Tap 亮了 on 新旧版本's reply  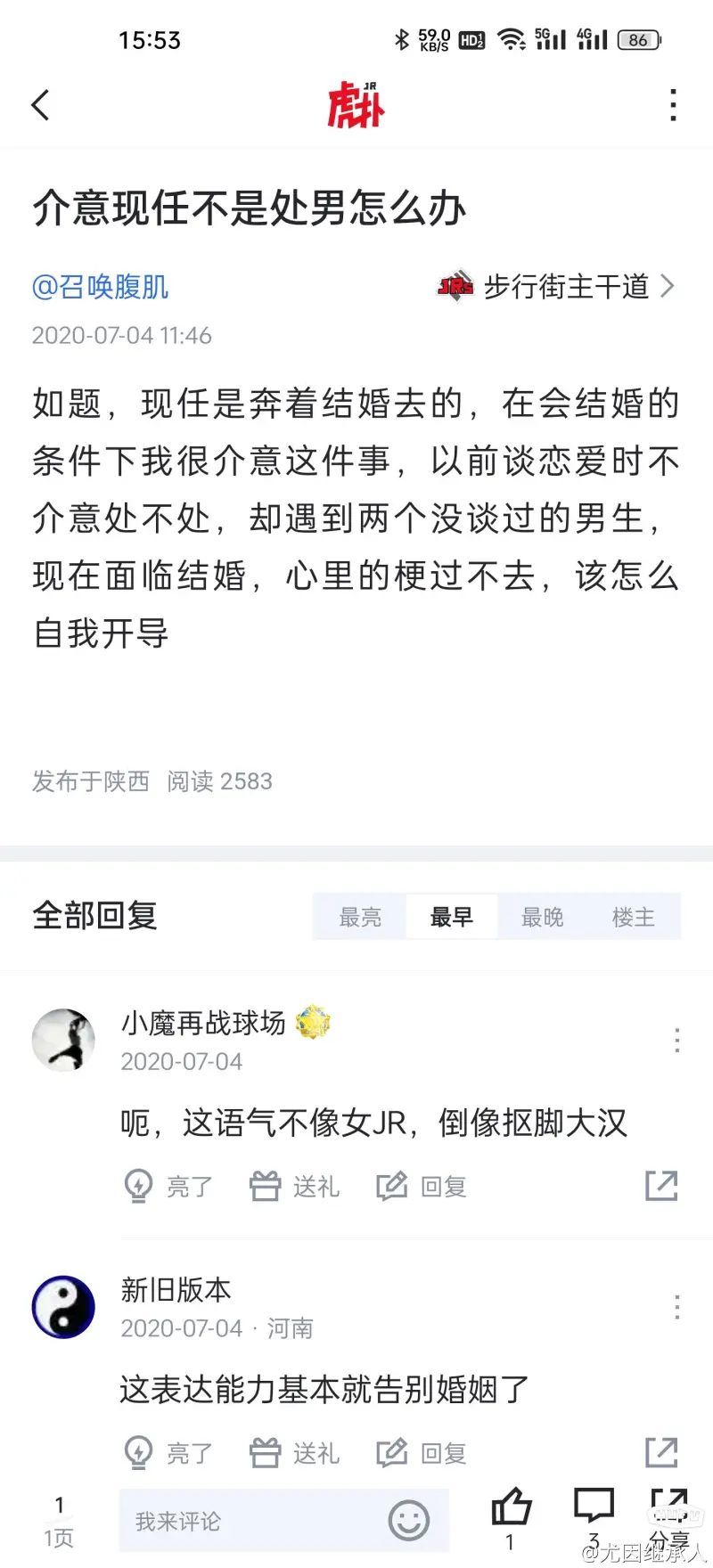pos(168,1453)
